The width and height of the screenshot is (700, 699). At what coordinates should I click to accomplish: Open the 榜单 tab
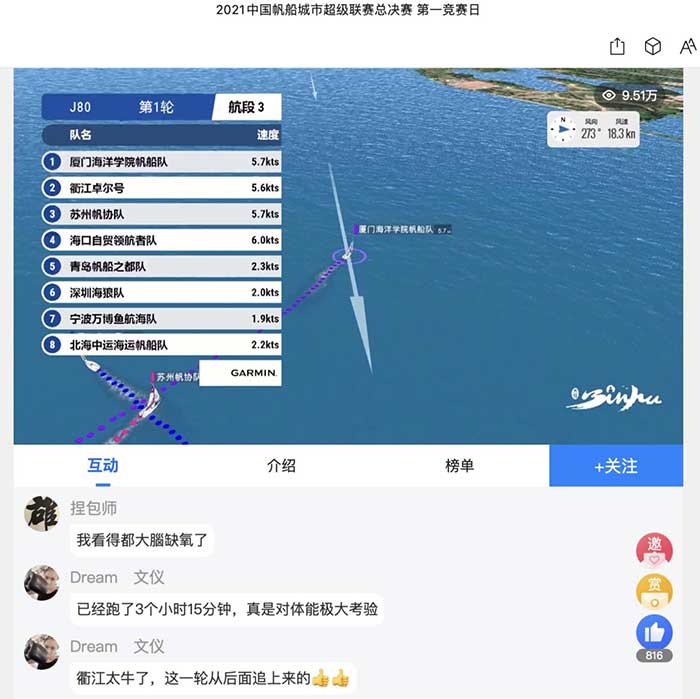(x=460, y=466)
